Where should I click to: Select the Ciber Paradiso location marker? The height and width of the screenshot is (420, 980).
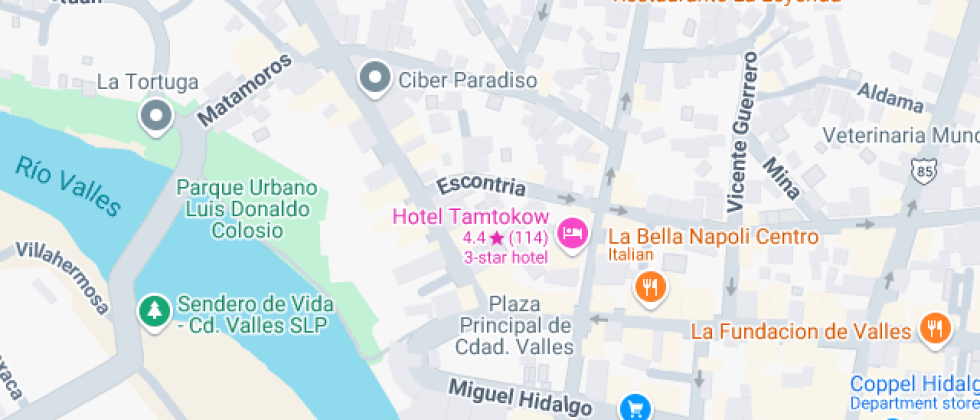(x=375, y=78)
